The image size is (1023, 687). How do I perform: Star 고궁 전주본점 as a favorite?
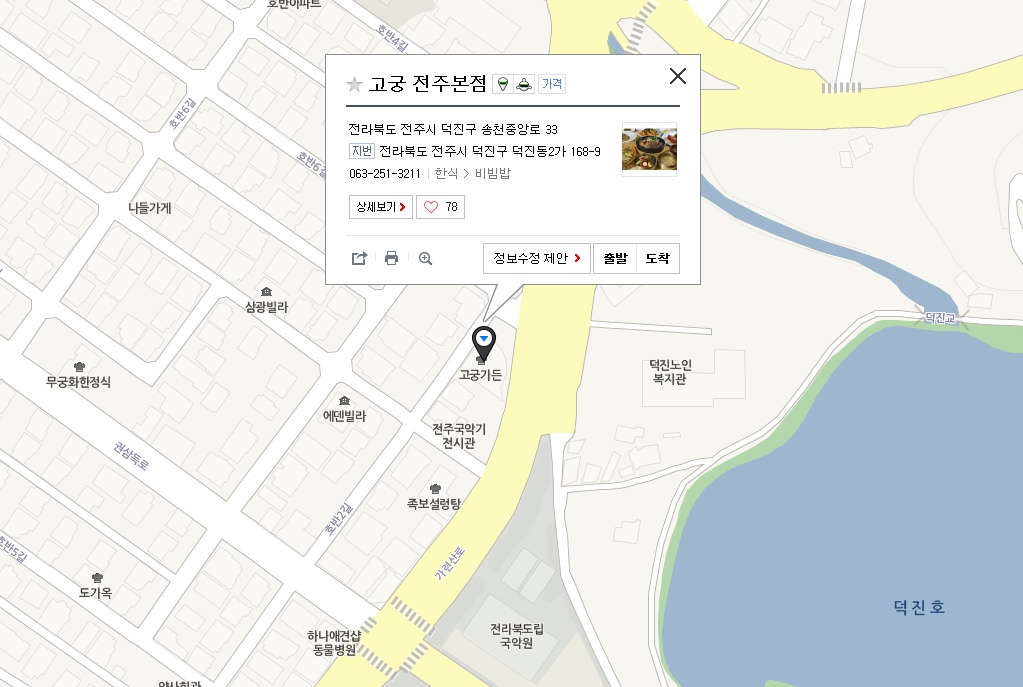[x=354, y=85]
